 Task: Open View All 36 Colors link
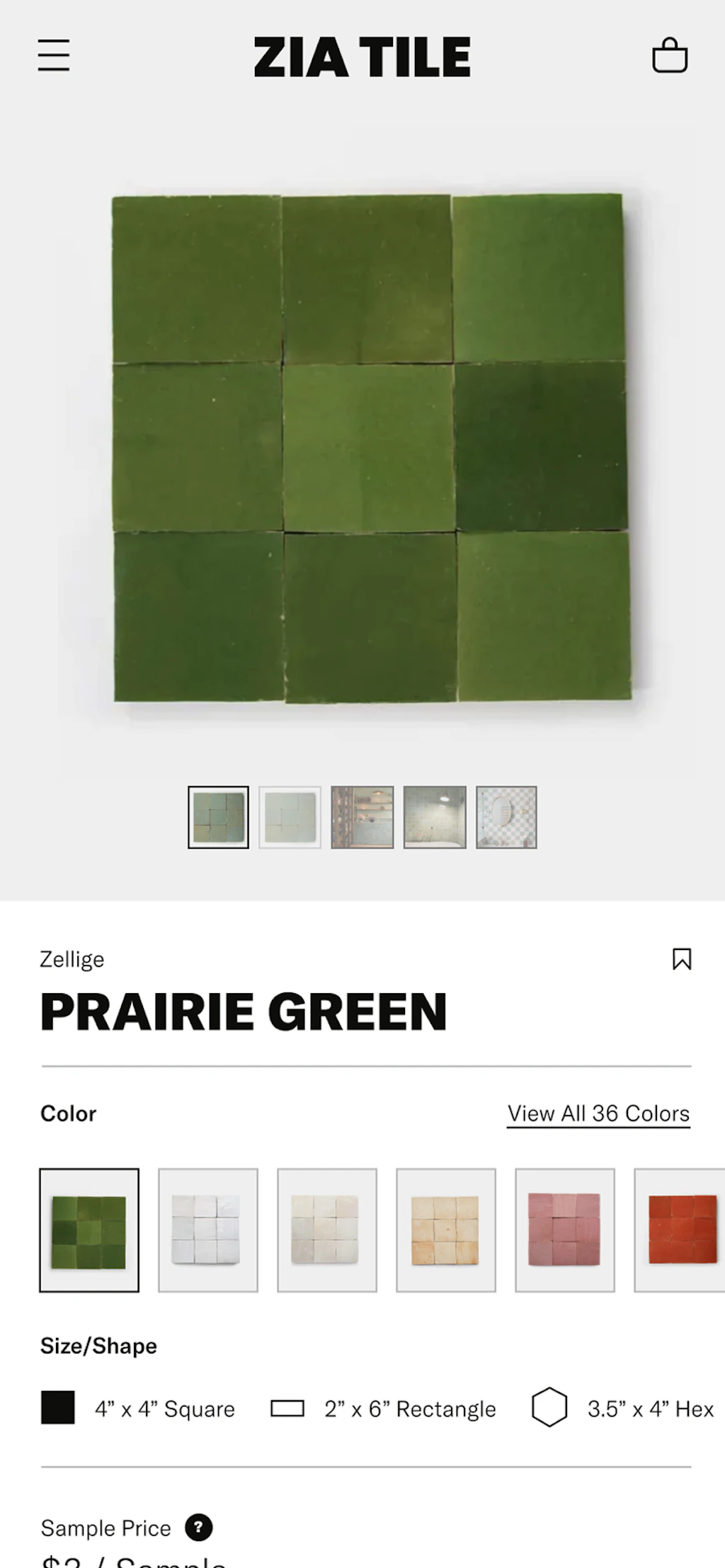(x=598, y=1114)
